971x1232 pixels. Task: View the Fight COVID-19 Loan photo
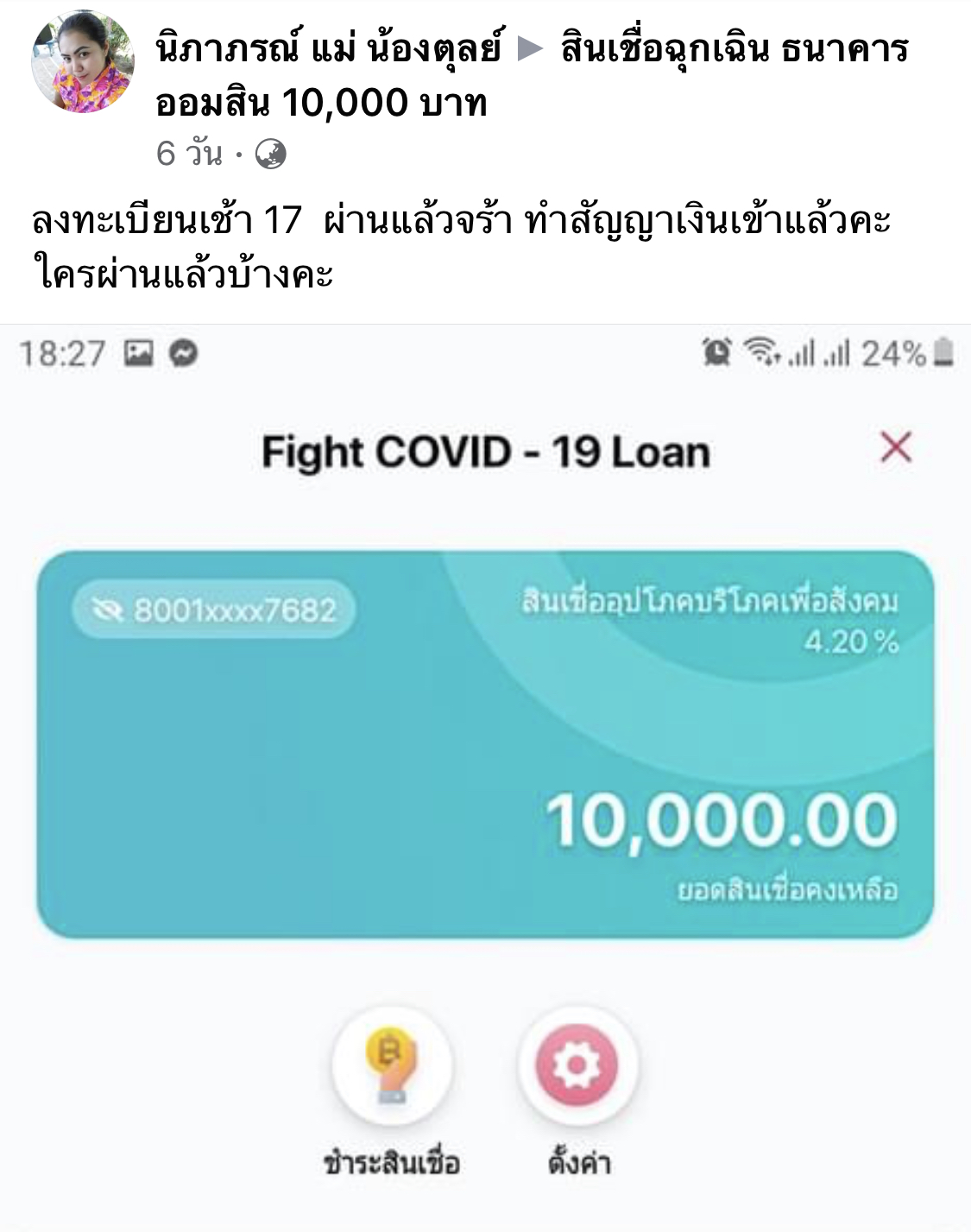coord(485,742)
